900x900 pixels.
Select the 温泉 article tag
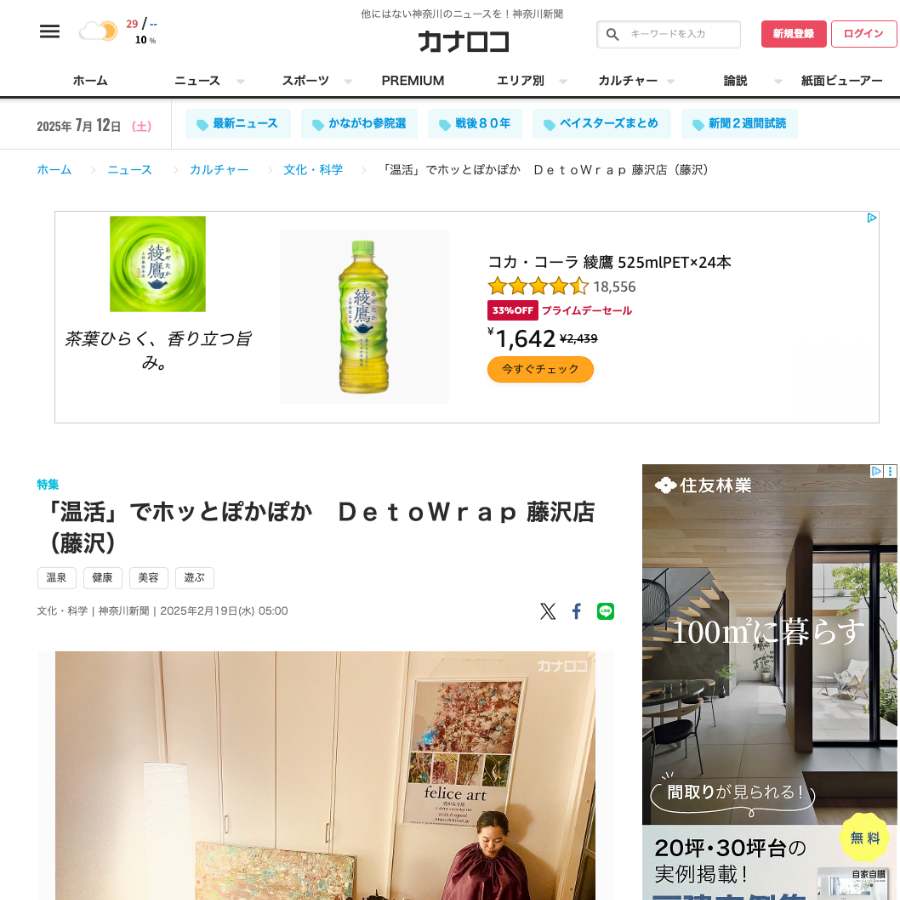tap(57, 578)
